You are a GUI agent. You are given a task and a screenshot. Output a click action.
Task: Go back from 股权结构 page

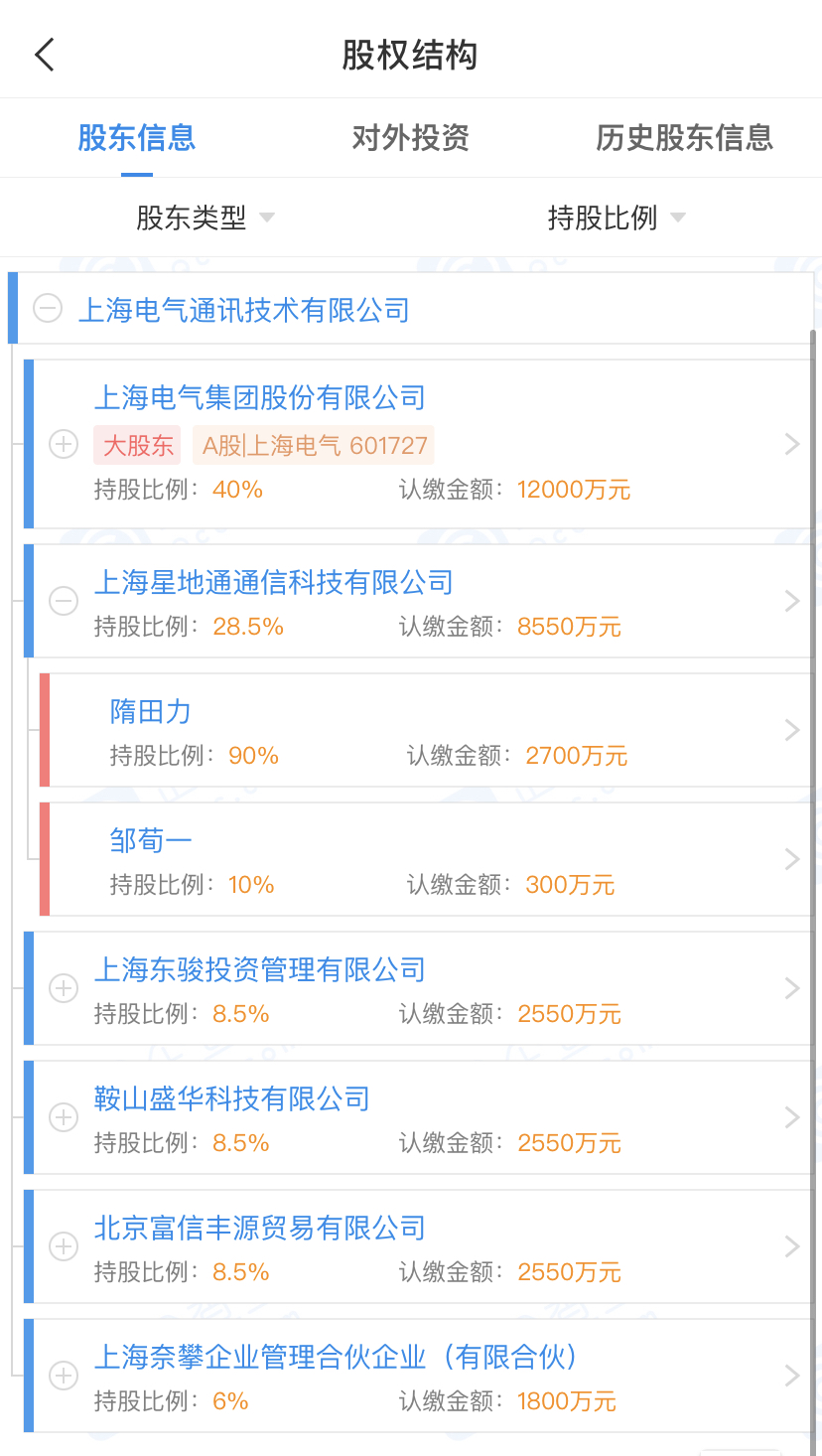45,55
